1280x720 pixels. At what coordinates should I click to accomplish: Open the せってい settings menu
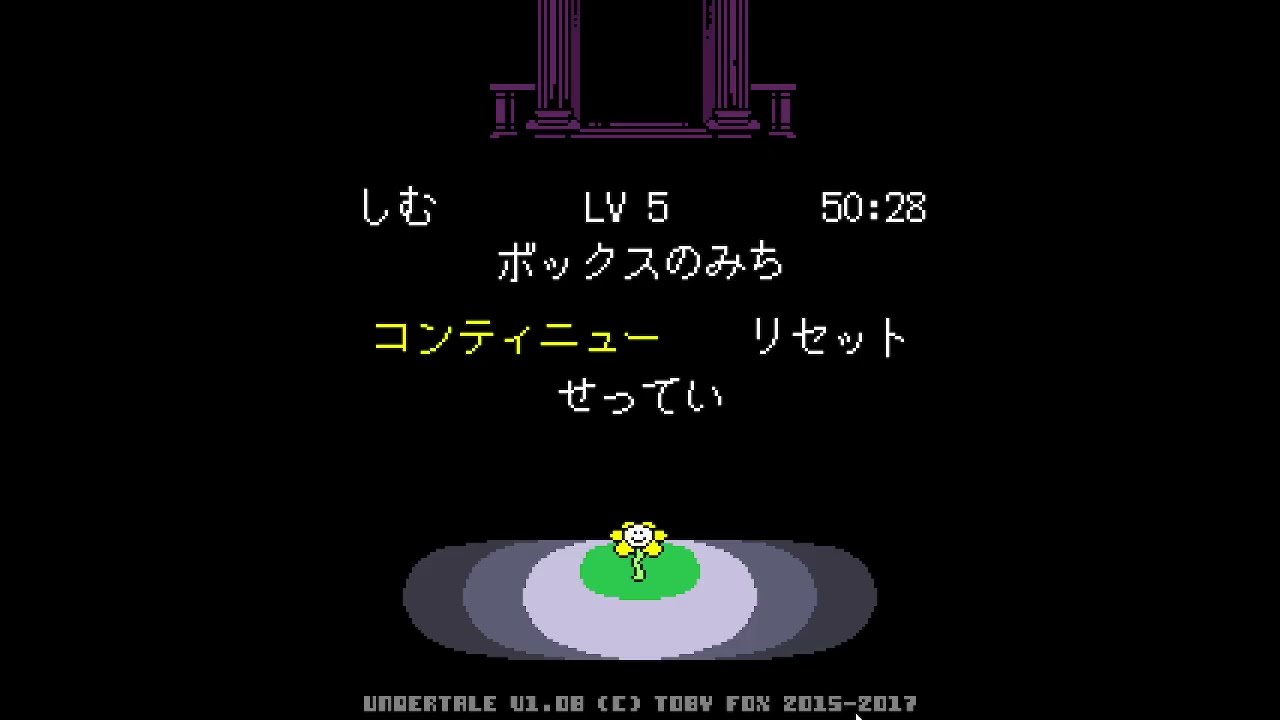point(640,397)
